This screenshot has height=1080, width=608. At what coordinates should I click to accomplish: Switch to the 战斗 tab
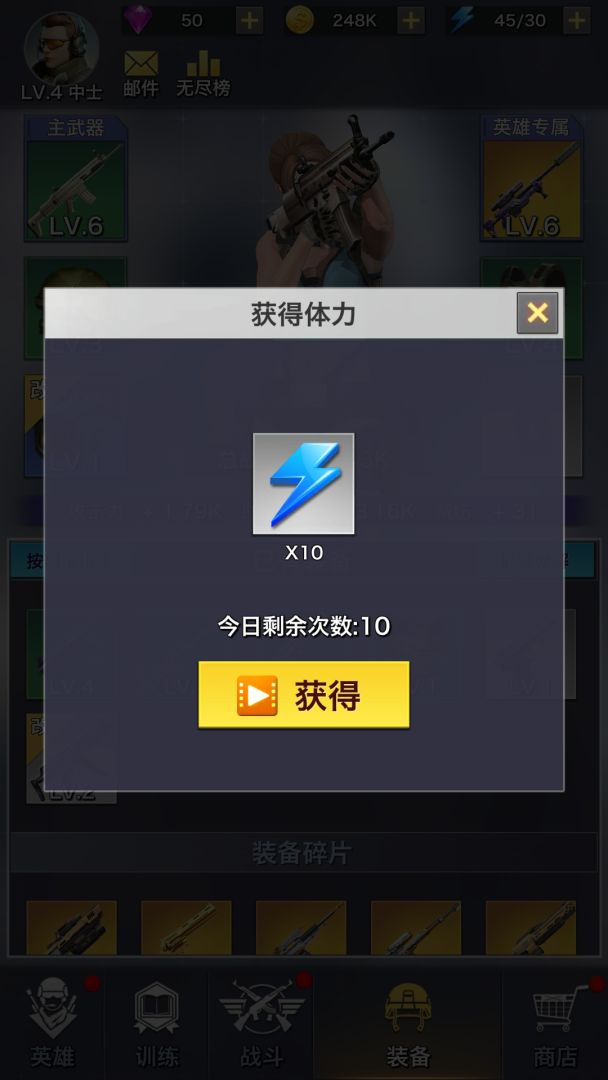coord(261,1023)
